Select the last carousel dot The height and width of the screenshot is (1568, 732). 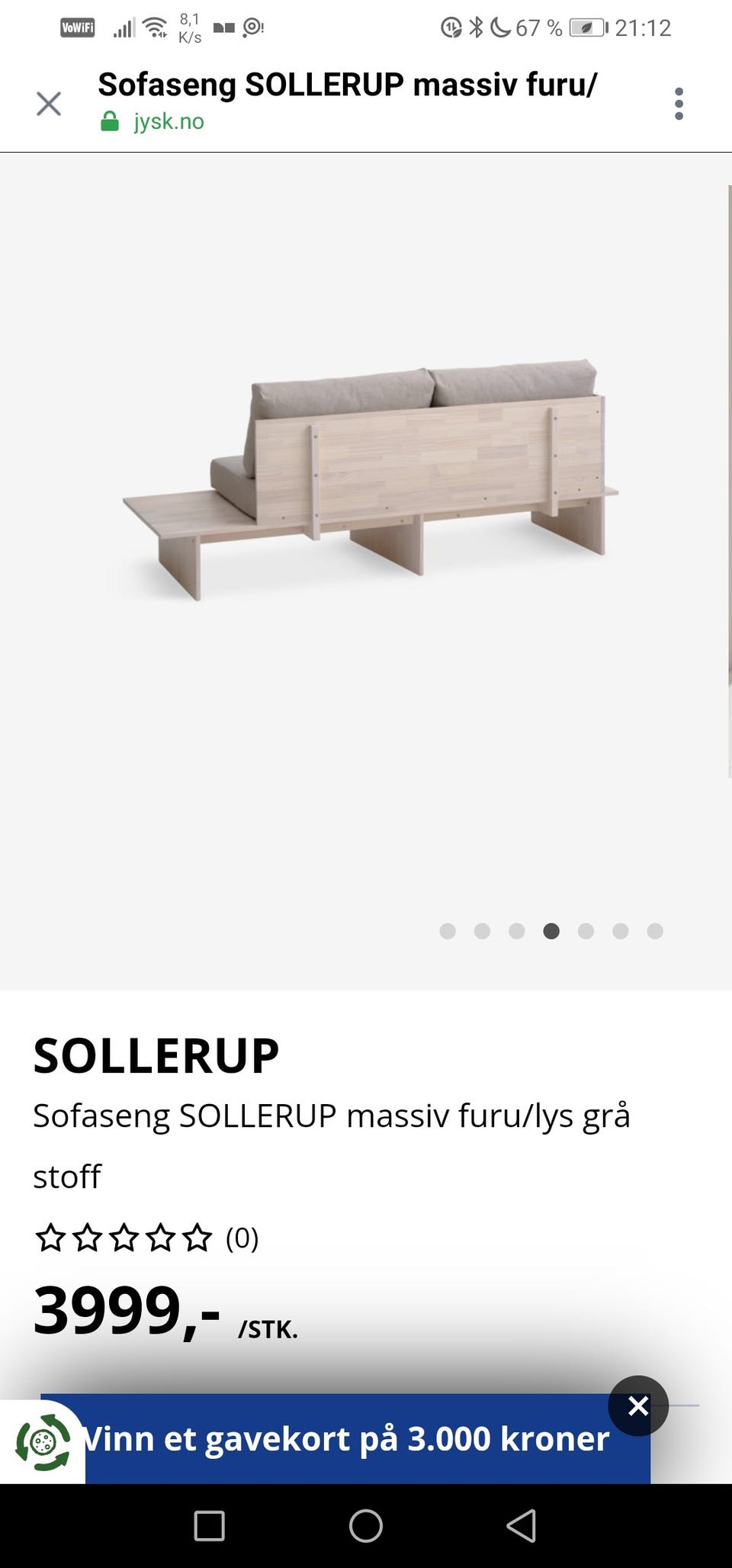pyautogui.click(x=654, y=932)
